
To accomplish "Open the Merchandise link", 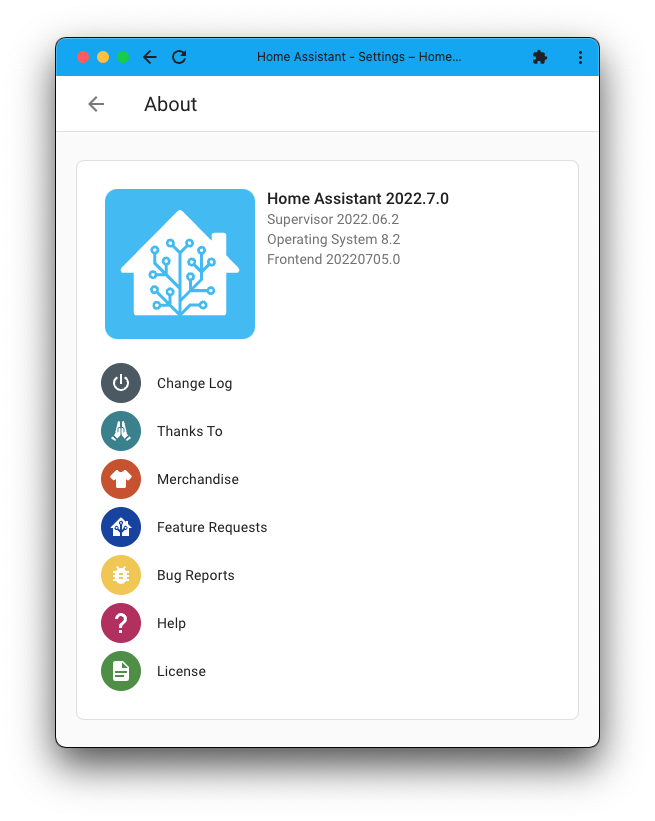I will (197, 479).
